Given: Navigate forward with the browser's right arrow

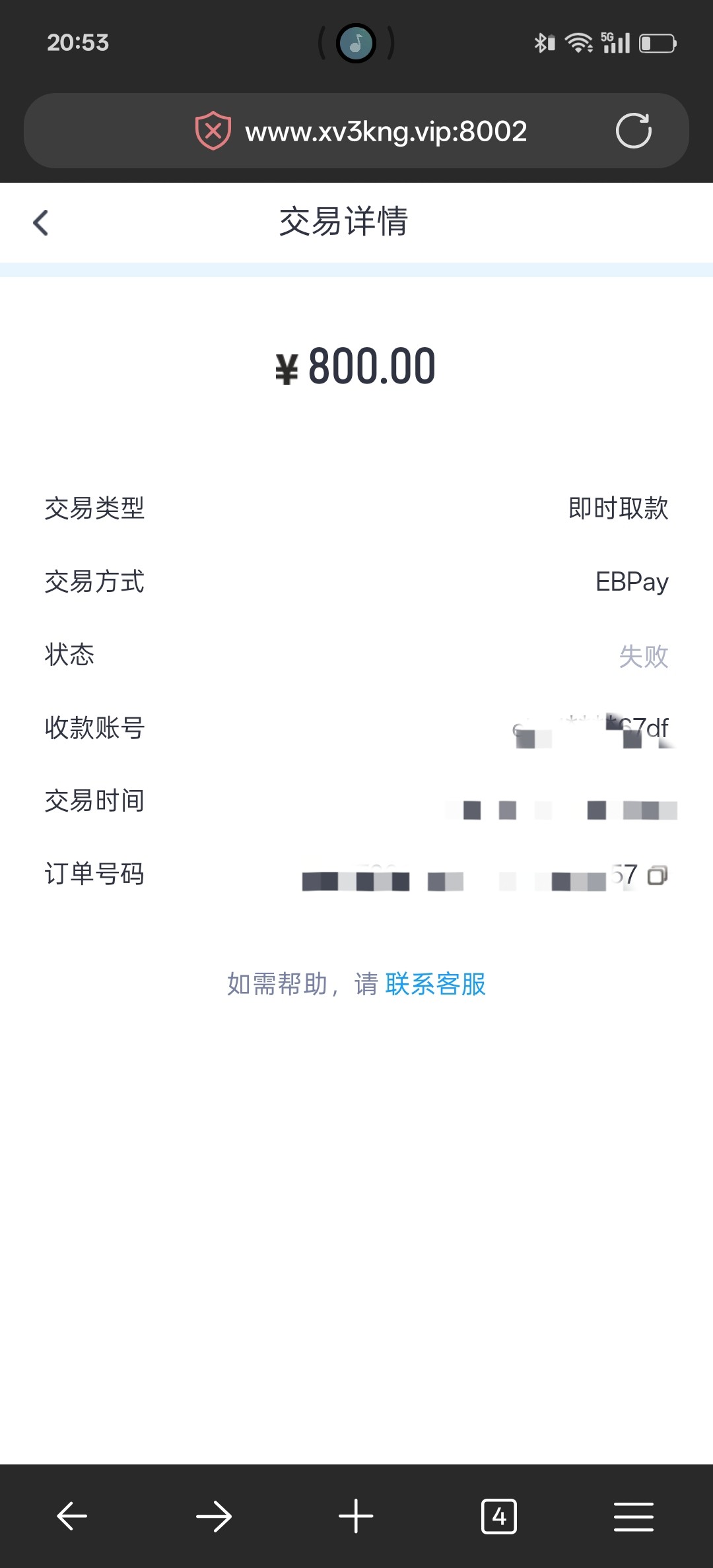Looking at the screenshot, I should click(x=214, y=1516).
